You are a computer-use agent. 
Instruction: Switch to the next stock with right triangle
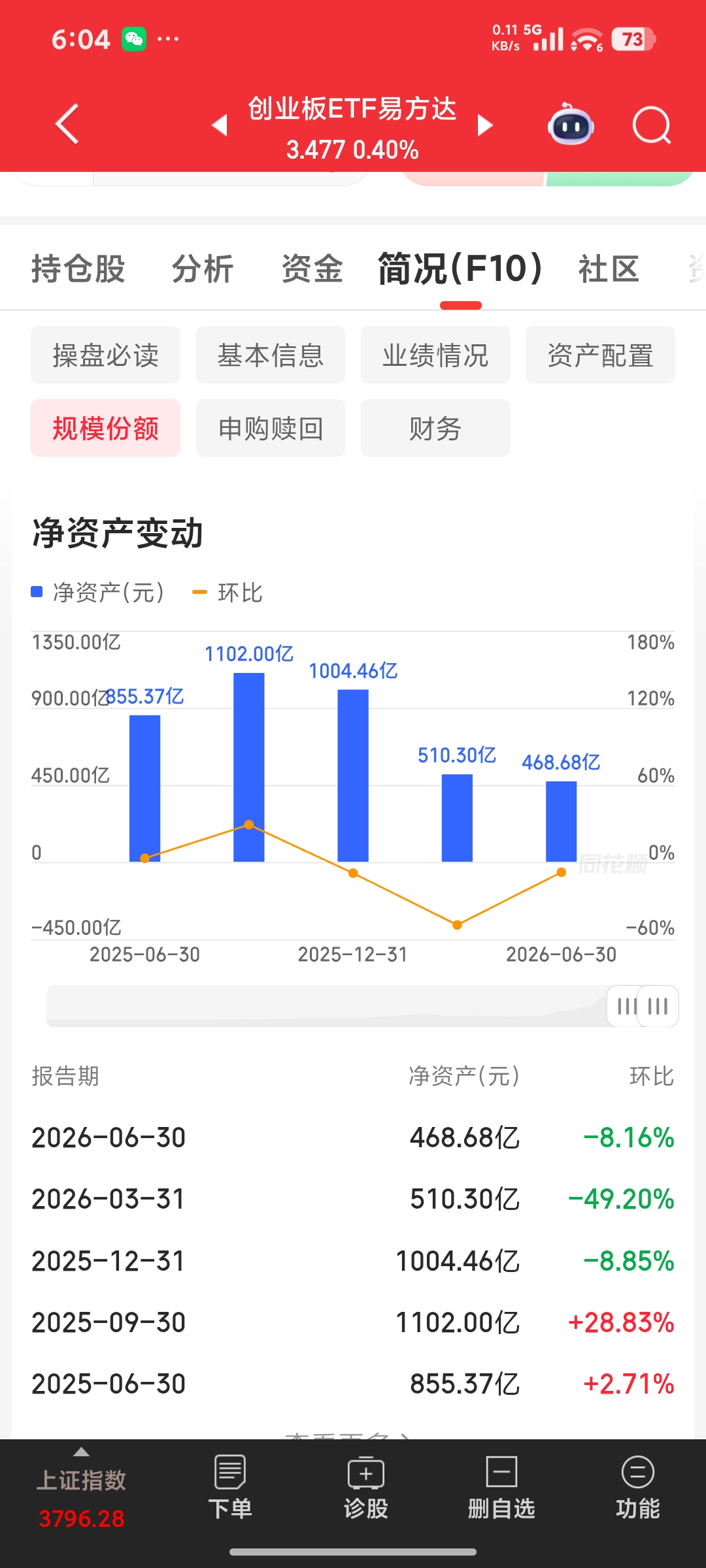point(485,125)
